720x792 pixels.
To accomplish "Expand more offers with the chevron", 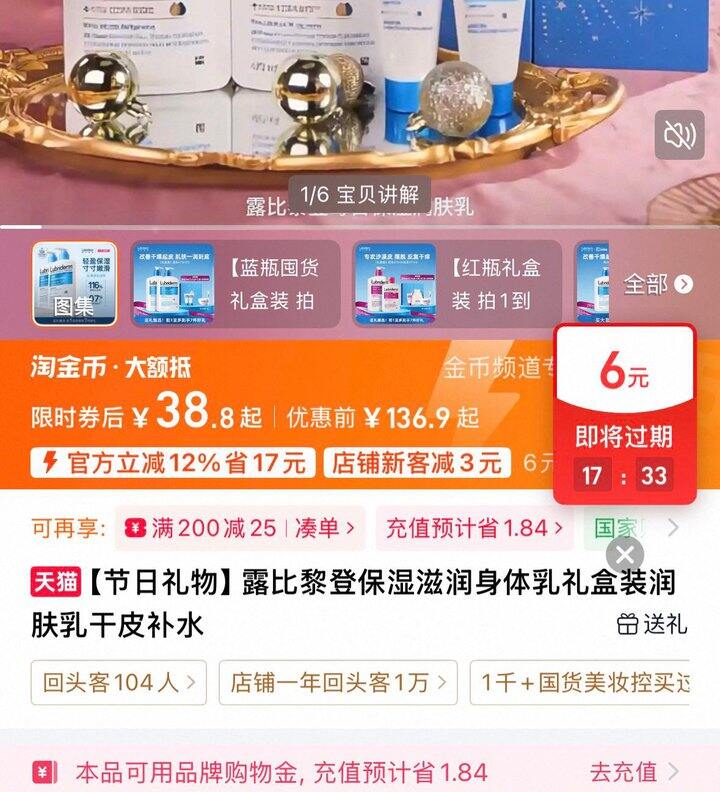I will [674, 528].
